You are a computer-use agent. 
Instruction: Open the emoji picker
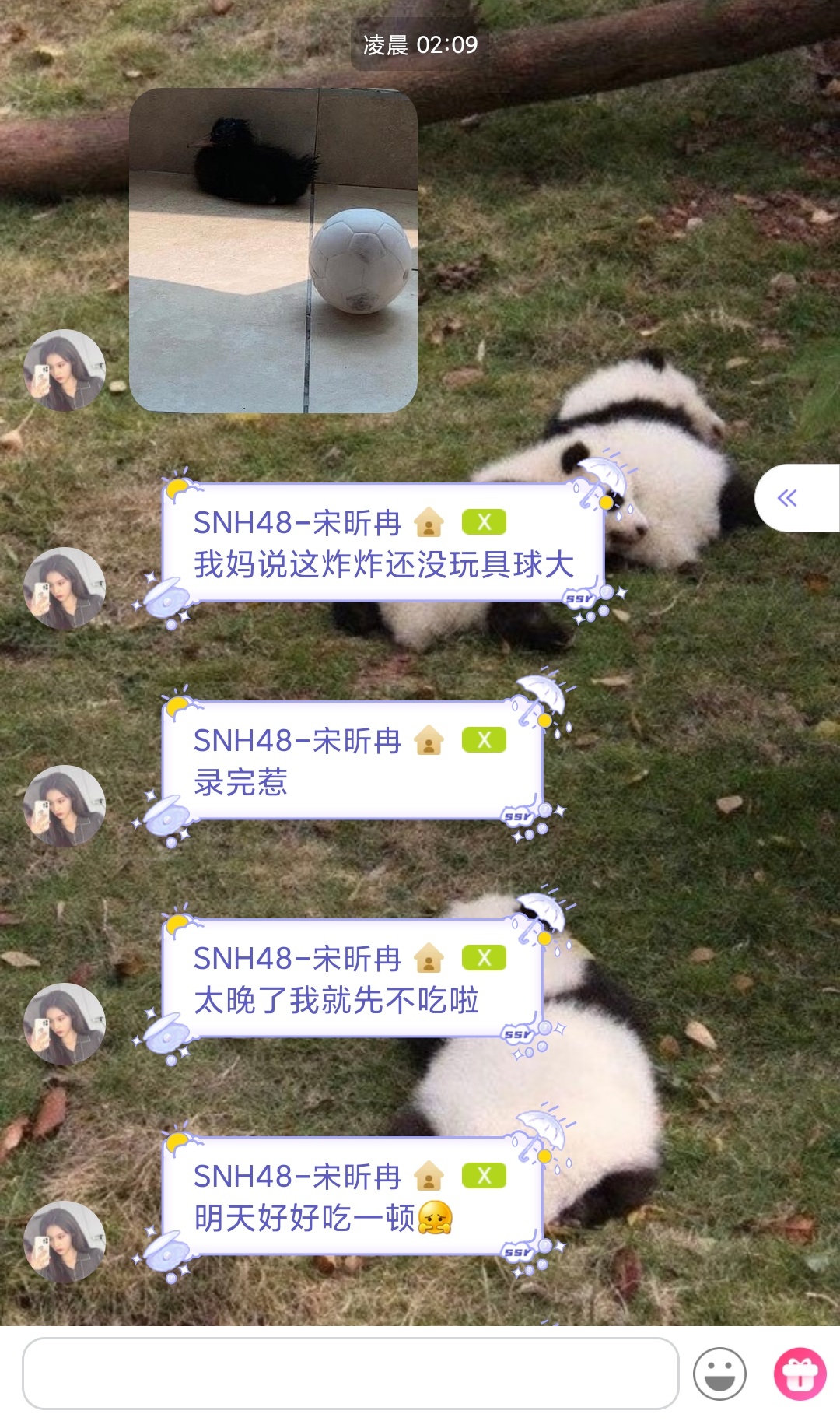(x=719, y=1374)
